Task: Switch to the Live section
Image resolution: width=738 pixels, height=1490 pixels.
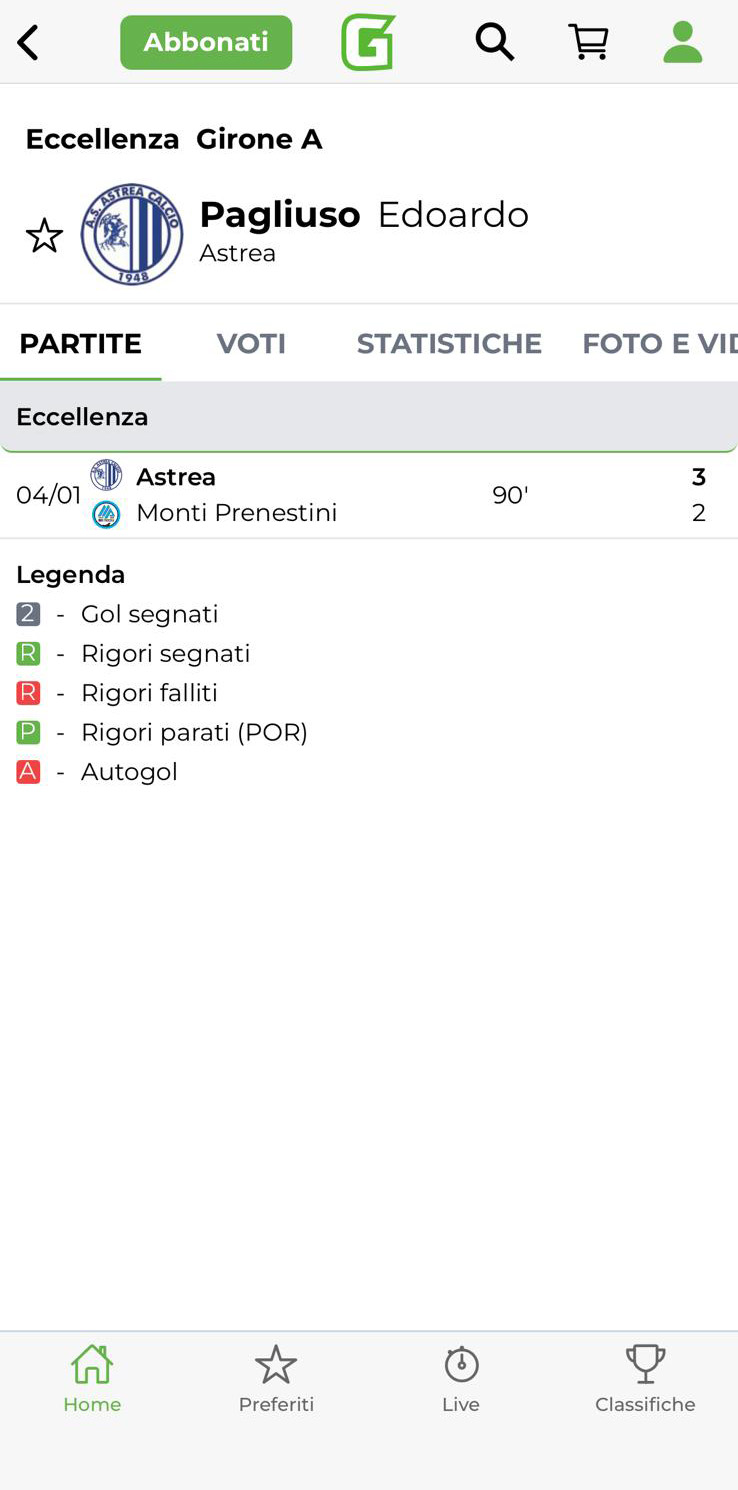Action: 461,1378
